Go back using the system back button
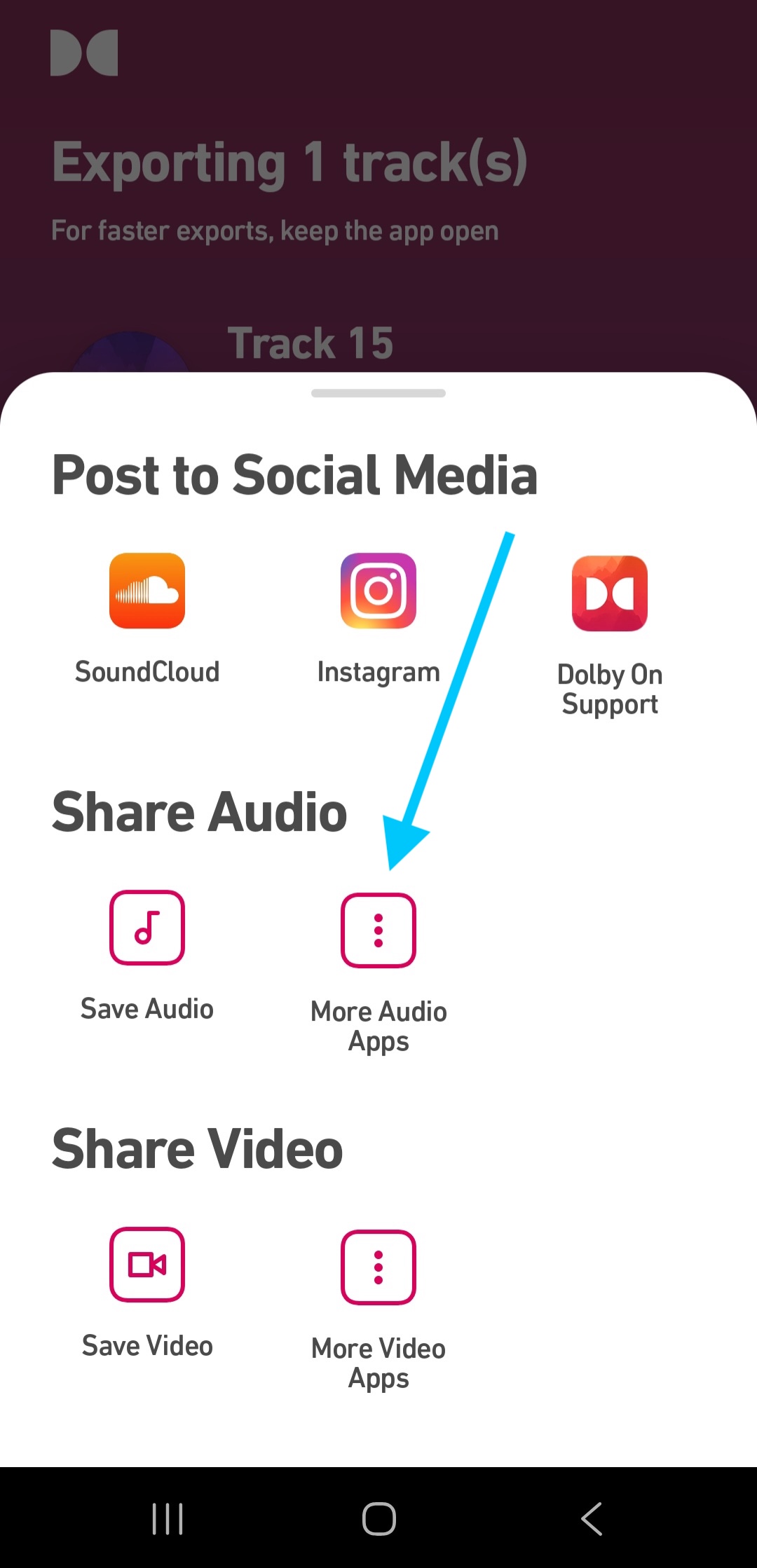Image resolution: width=757 pixels, height=1568 pixels. (592, 1519)
